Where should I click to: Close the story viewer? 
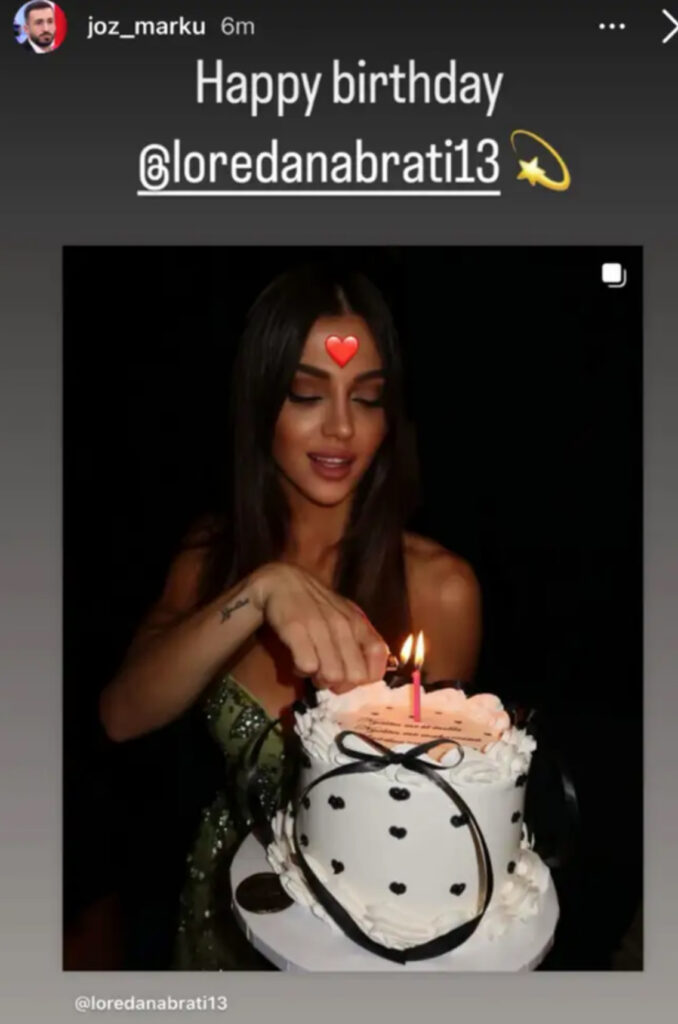click(668, 28)
